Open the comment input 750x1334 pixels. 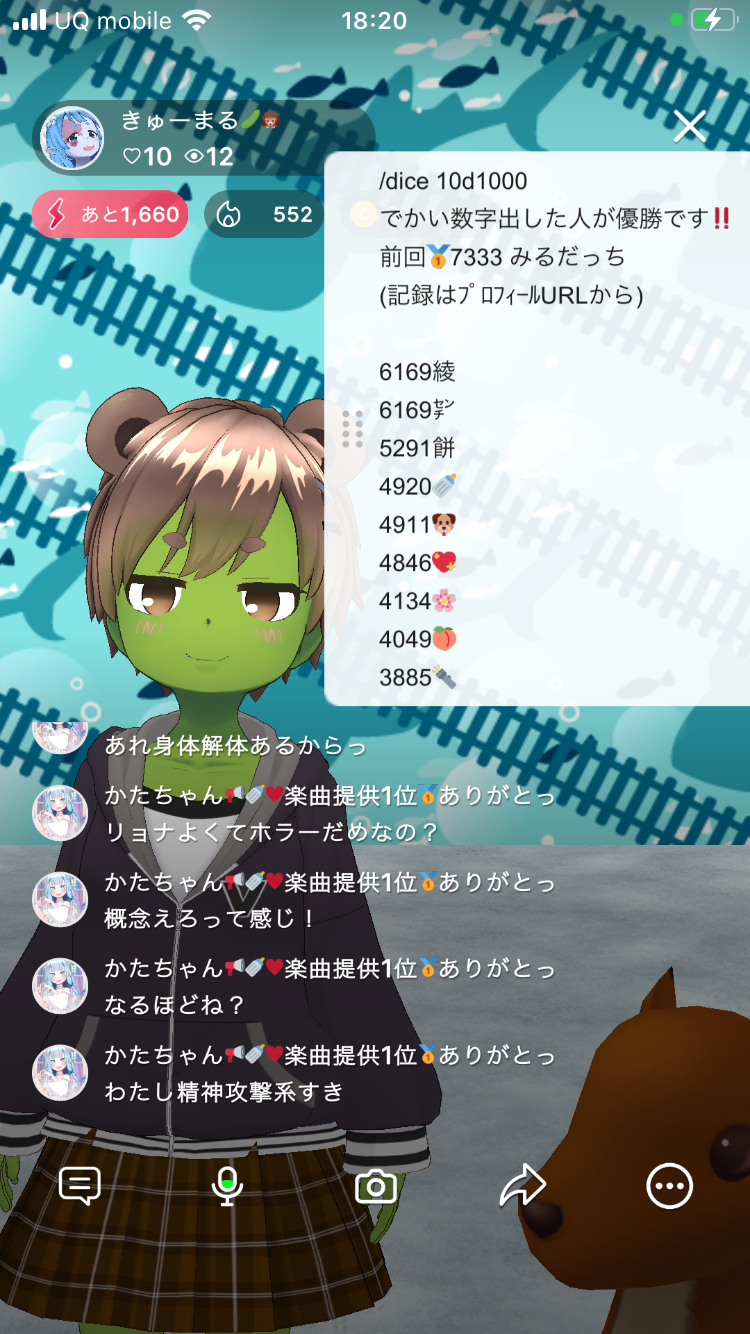pos(80,1186)
